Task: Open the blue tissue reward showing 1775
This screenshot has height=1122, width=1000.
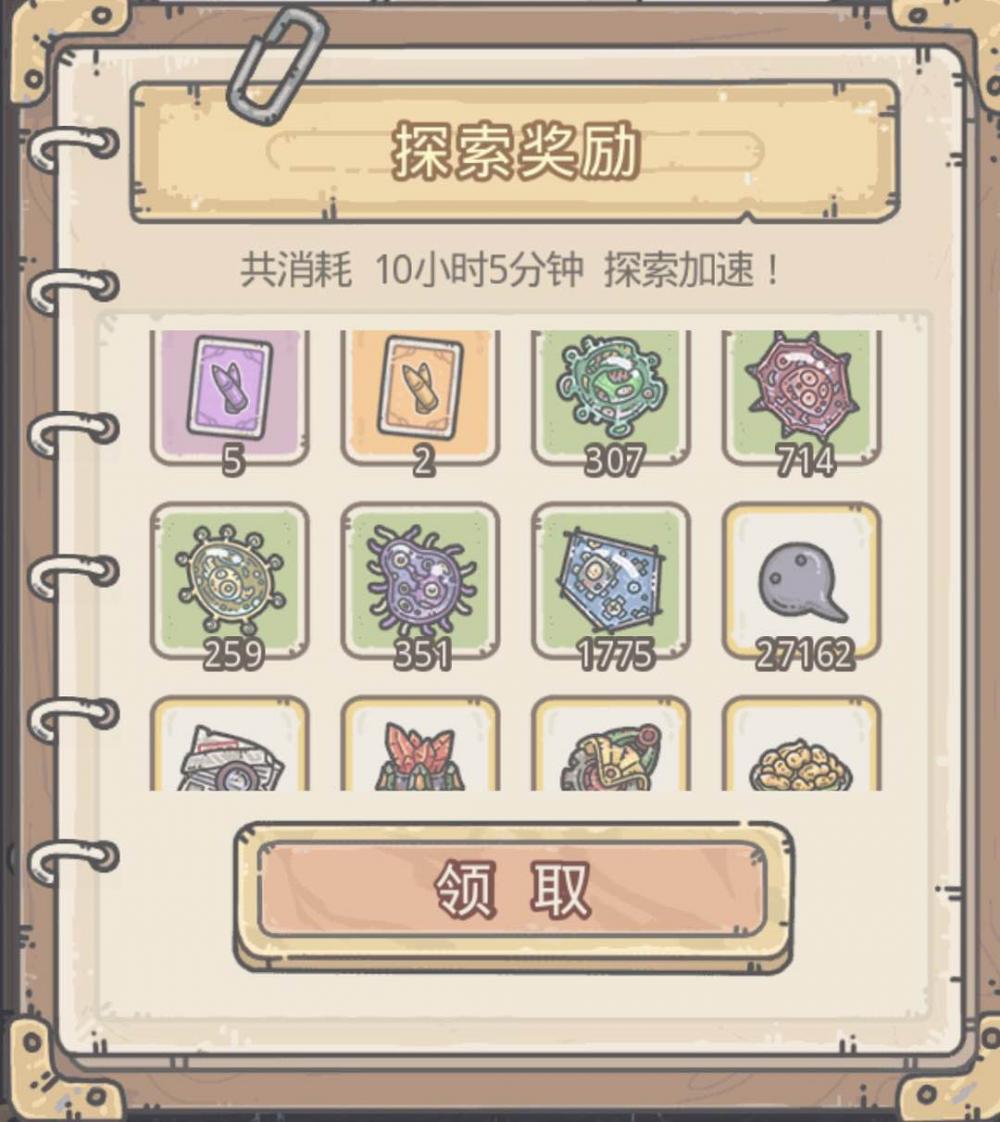Action: tap(610, 579)
